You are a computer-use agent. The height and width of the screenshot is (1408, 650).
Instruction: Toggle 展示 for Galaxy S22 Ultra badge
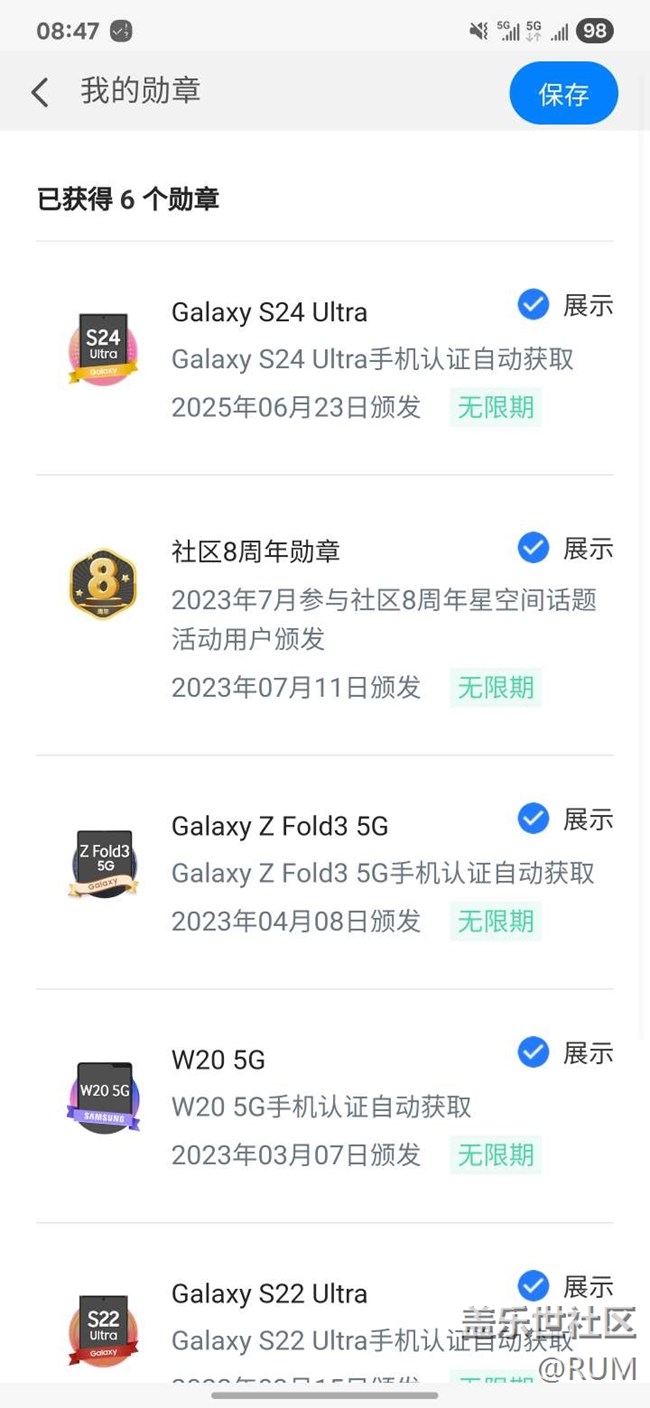[x=533, y=1286]
